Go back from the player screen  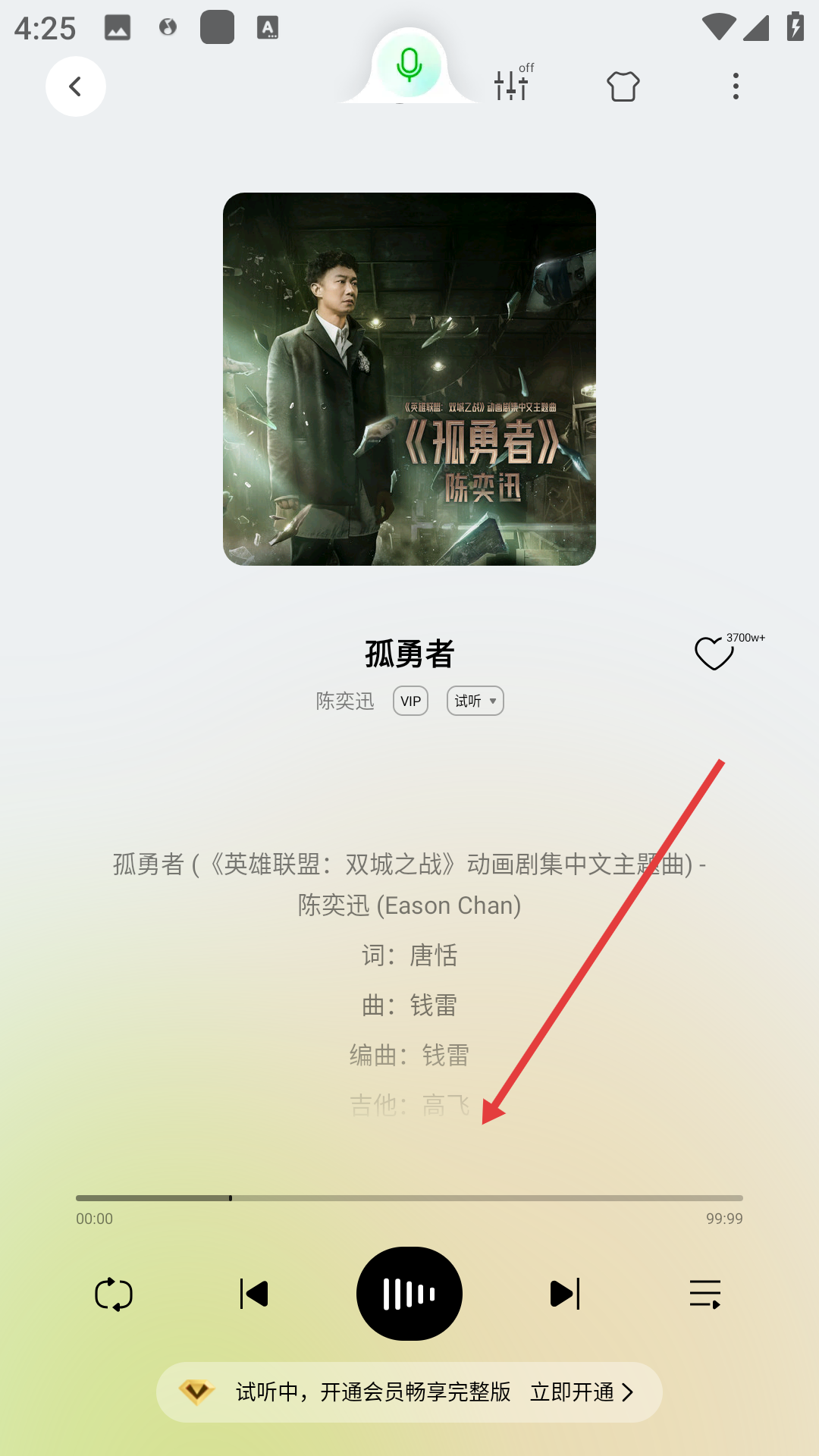(75, 86)
